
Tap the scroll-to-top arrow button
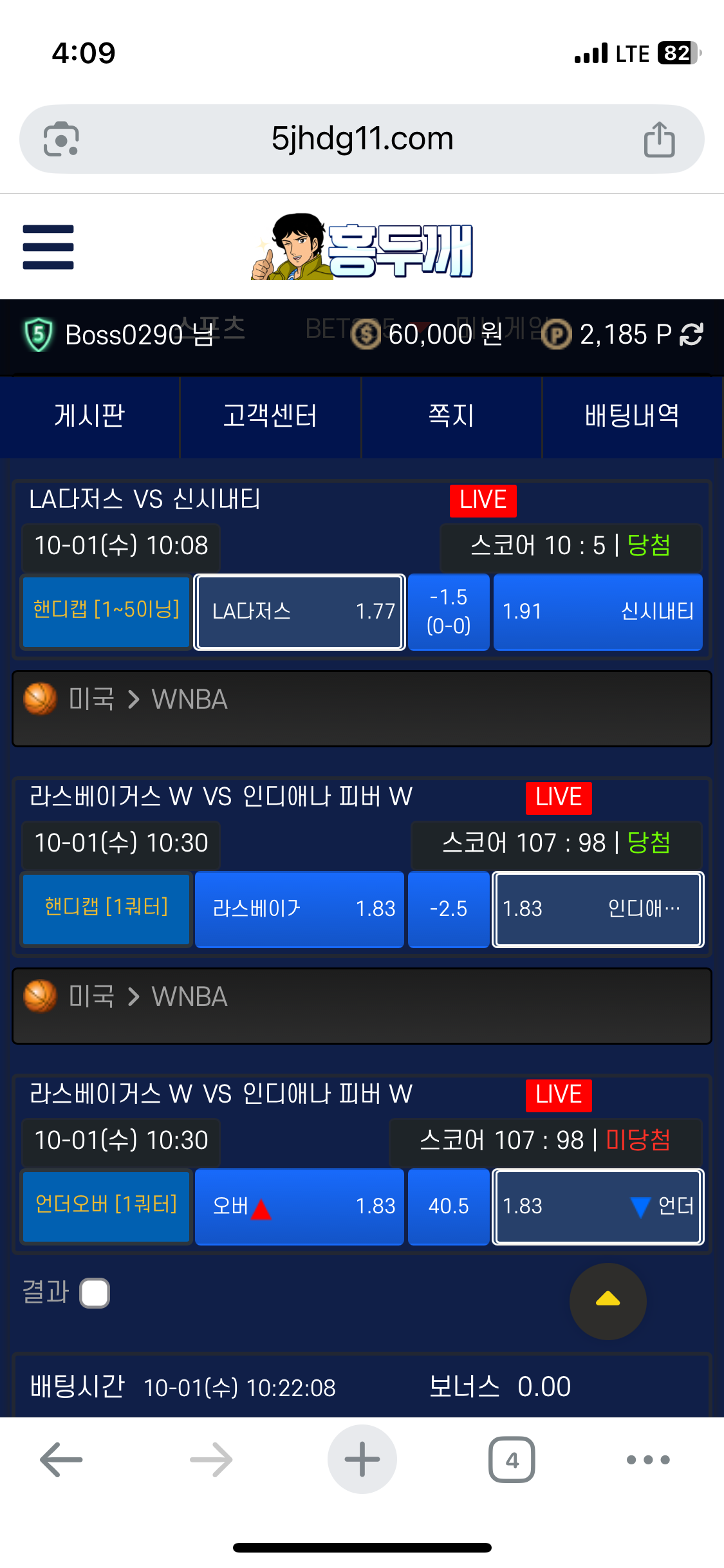[x=608, y=1301]
